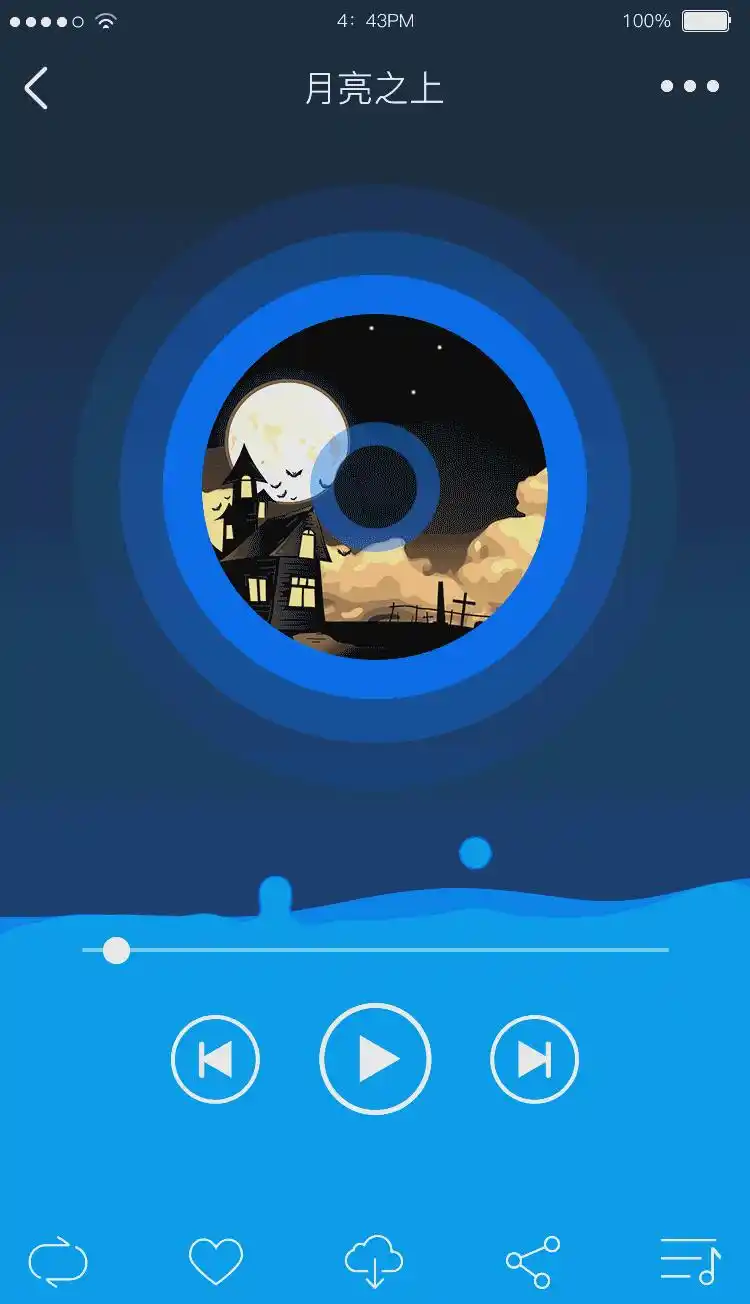
Task: Like this song with the heart icon
Action: 216,1261
